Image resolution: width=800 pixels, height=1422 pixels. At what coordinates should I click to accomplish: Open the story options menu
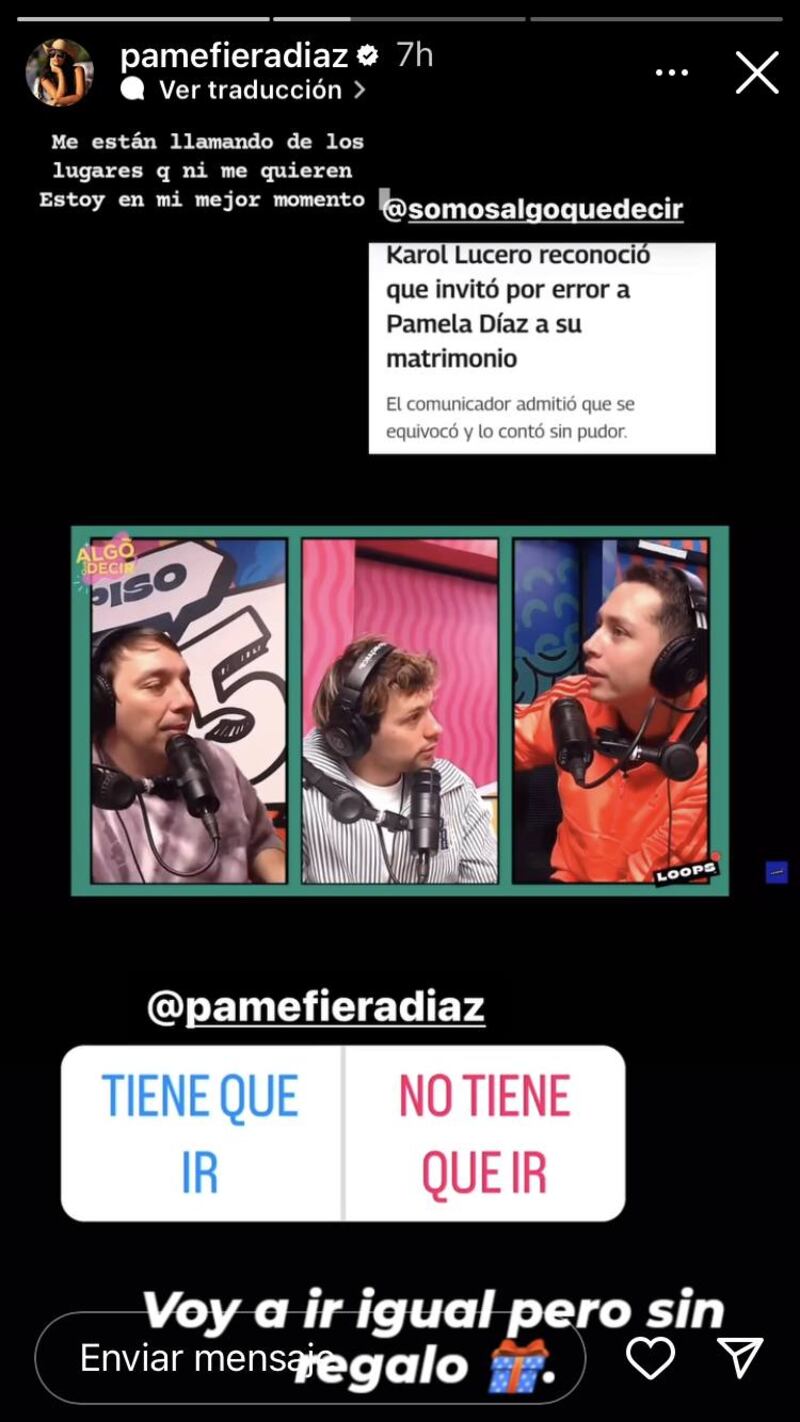tap(671, 73)
